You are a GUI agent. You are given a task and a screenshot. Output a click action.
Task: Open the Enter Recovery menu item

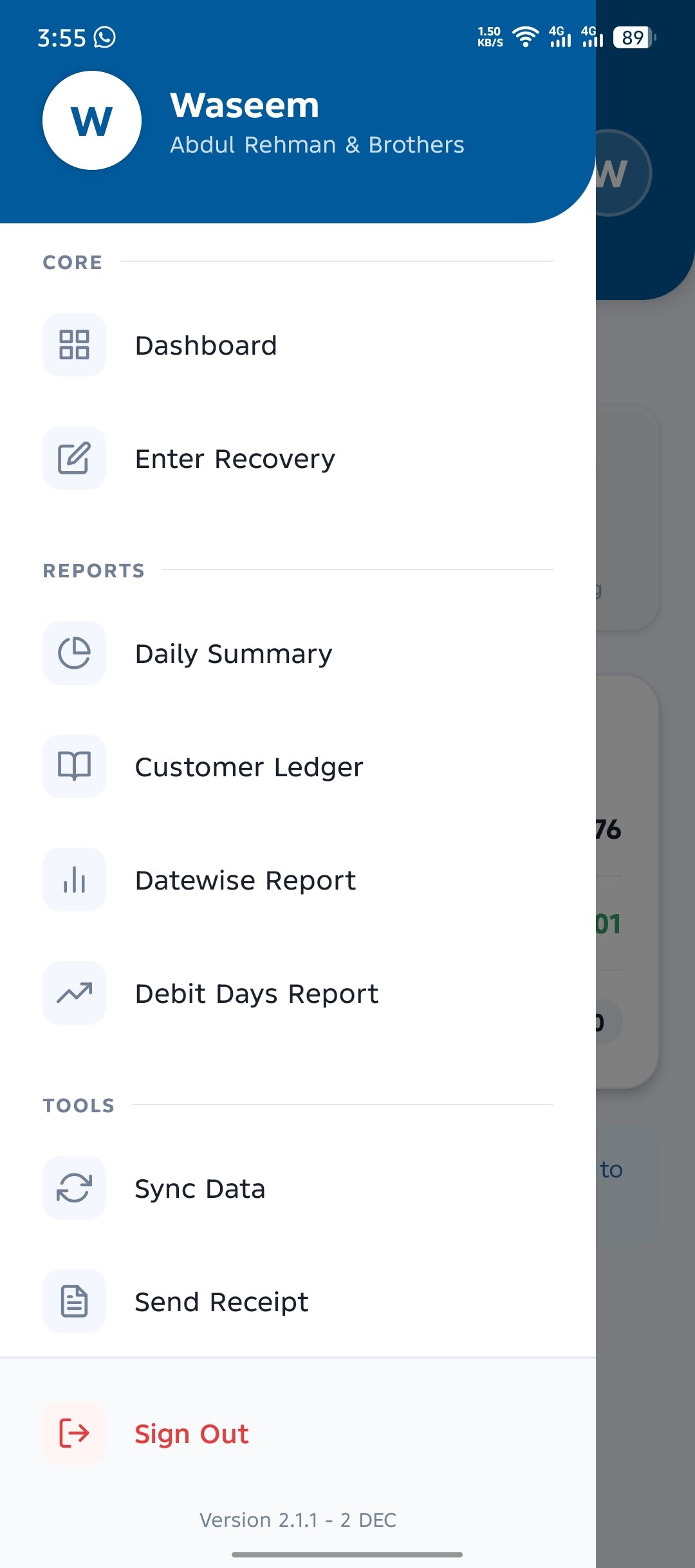pos(234,458)
